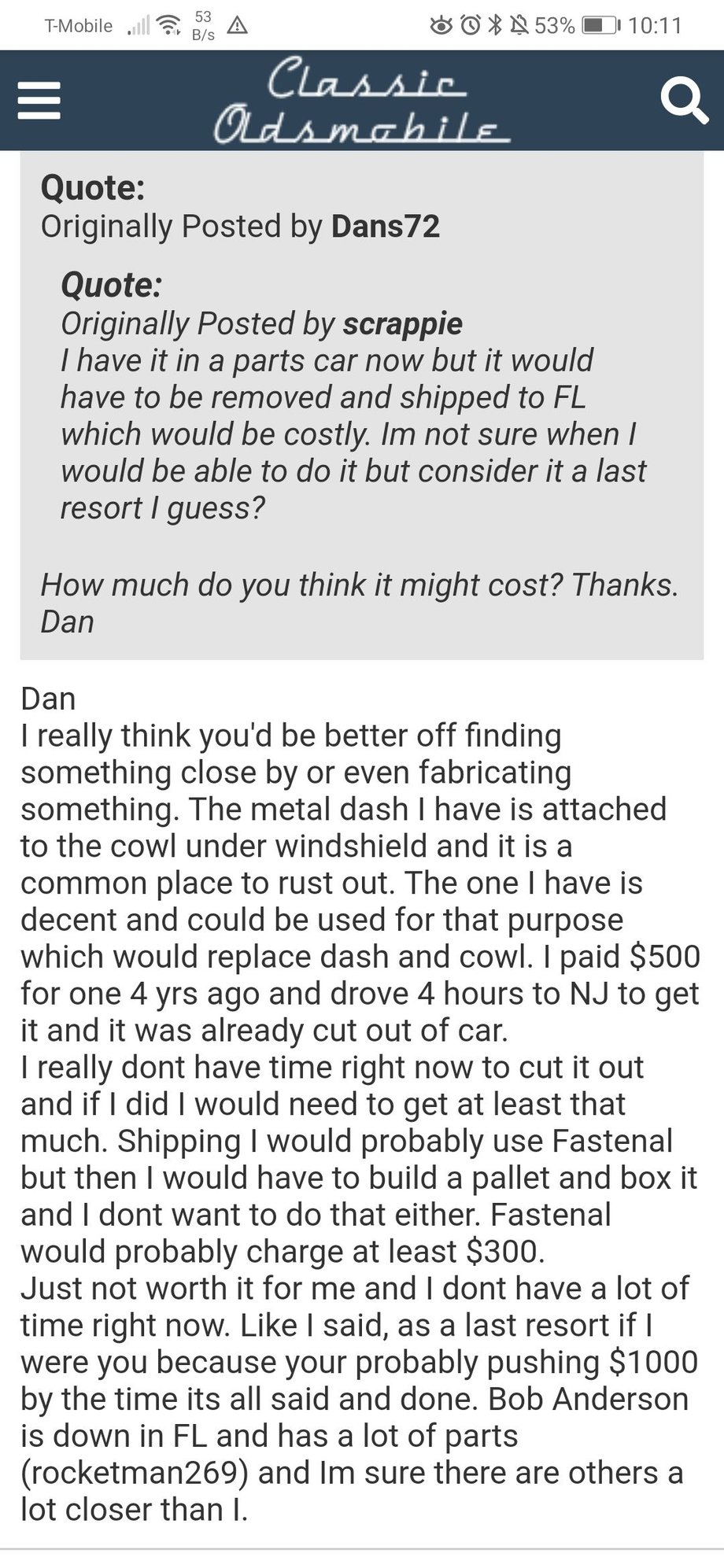724x1568 pixels.
Task: Open the site search
Action: (683, 102)
